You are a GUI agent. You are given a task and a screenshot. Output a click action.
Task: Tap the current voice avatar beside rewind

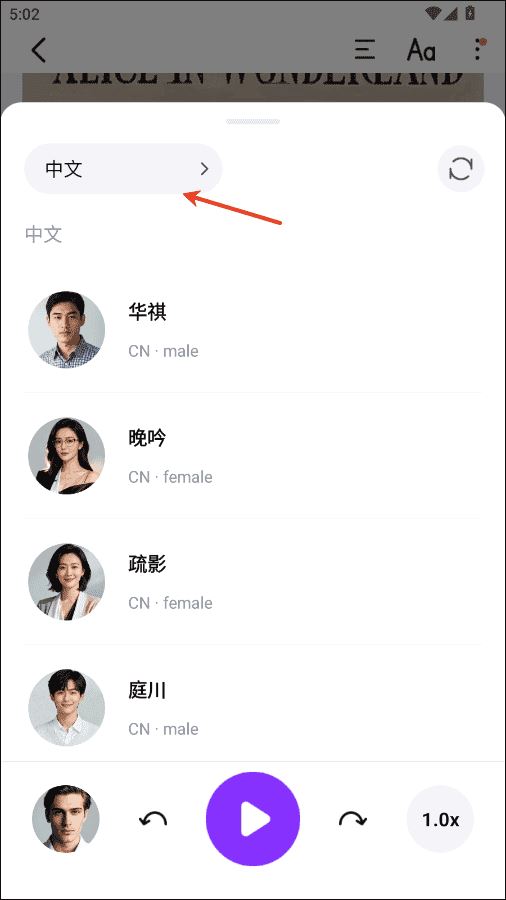65,819
